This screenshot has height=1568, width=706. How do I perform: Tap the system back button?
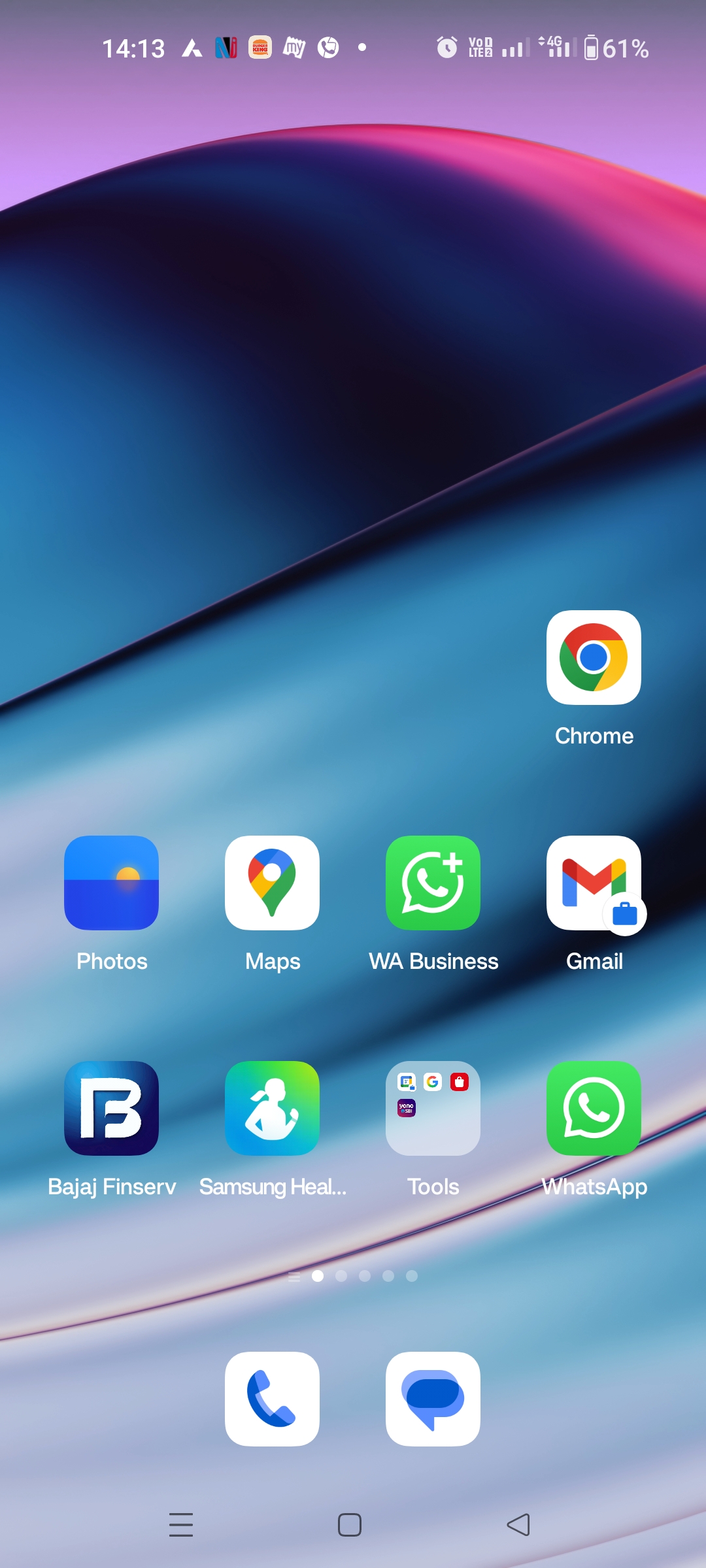[x=518, y=1525]
